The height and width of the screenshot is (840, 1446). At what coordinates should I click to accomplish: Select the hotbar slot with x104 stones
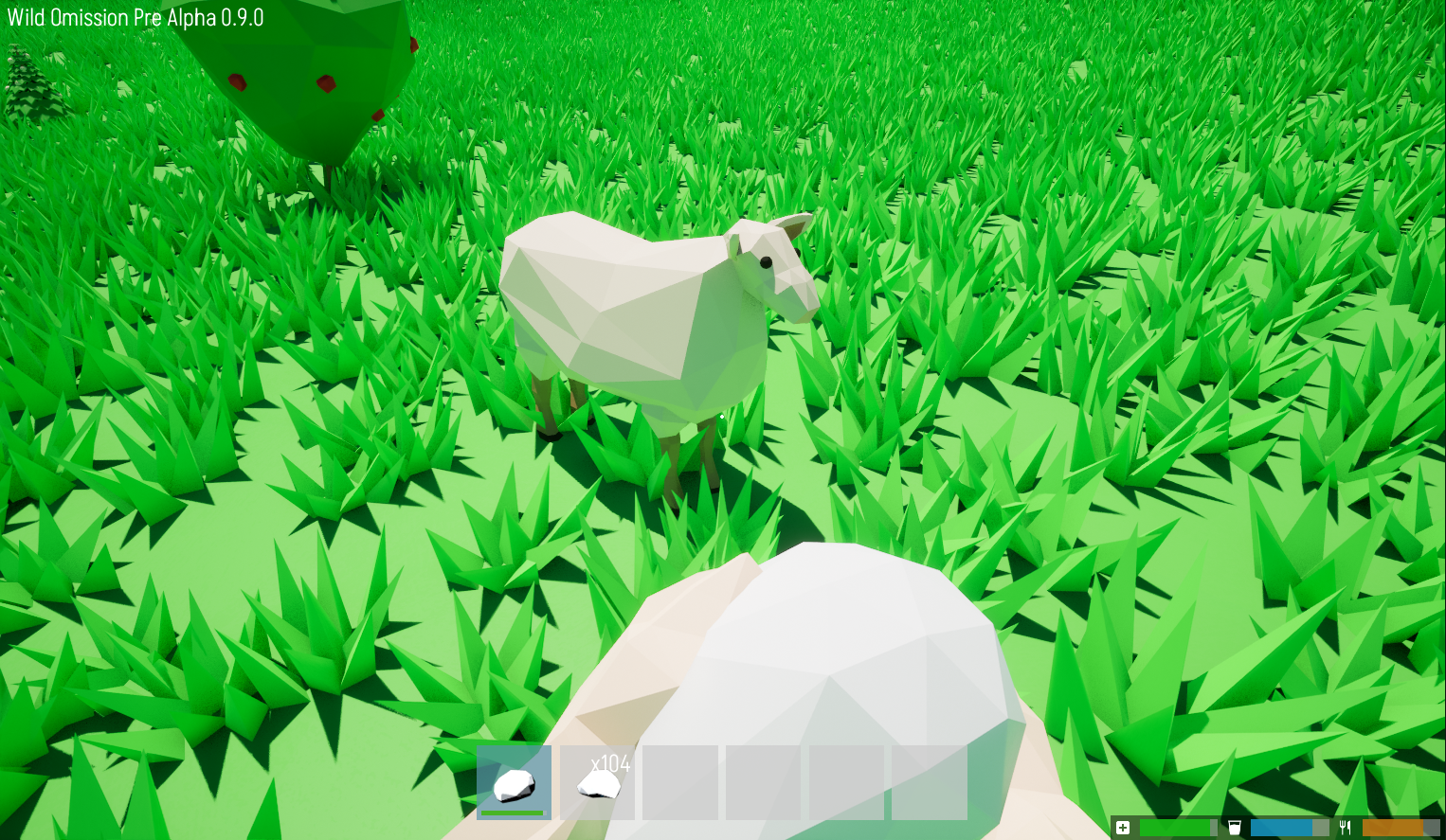tap(597, 782)
